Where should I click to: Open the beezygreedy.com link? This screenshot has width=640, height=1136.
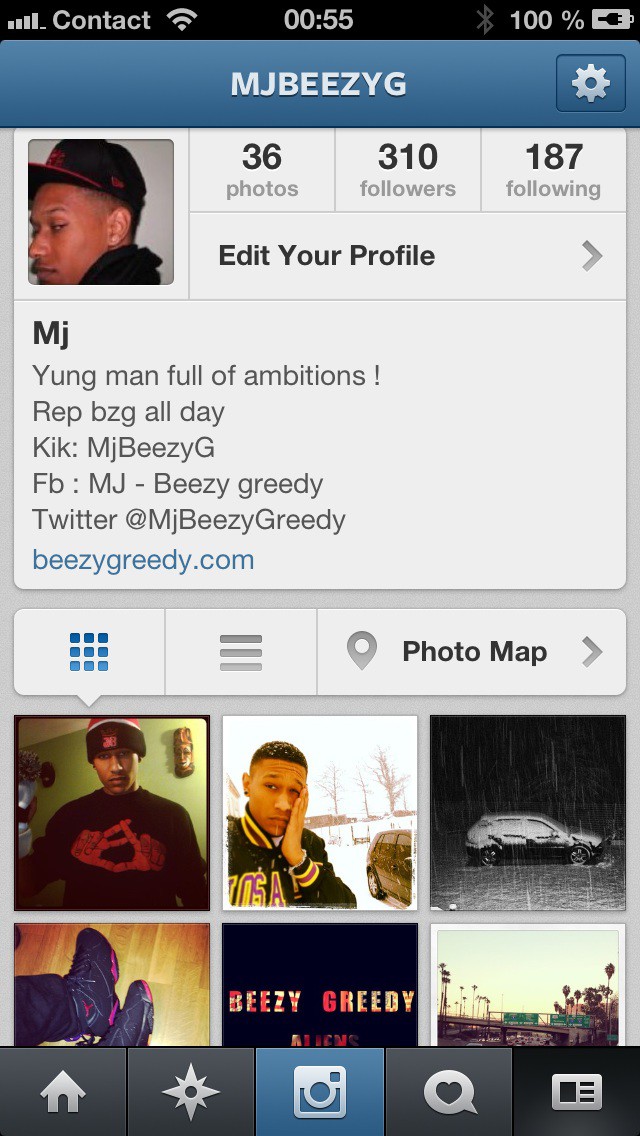point(144,560)
